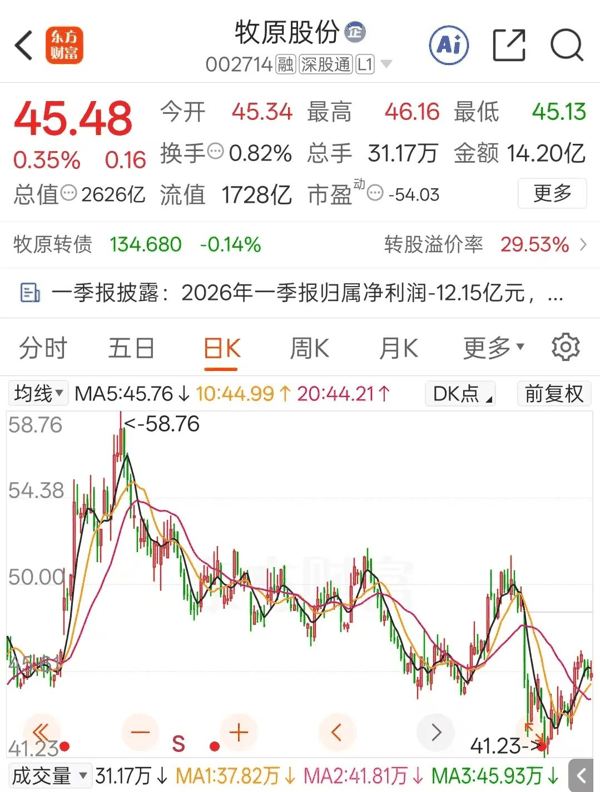Switch to the 月K chart tab

coord(398,348)
